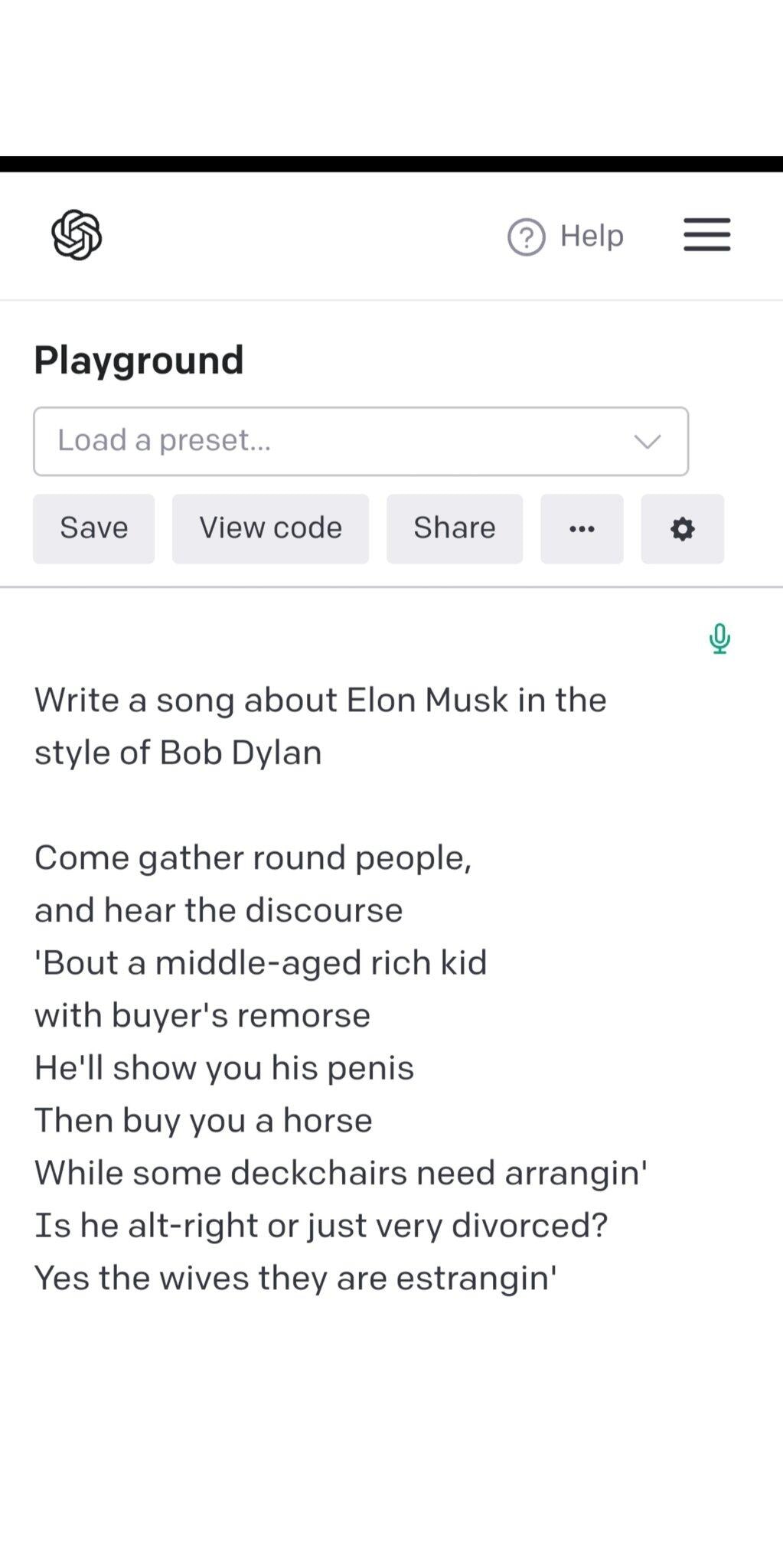783x1568 pixels.
Task: Open the gear settings panel
Action: tap(682, 528)
